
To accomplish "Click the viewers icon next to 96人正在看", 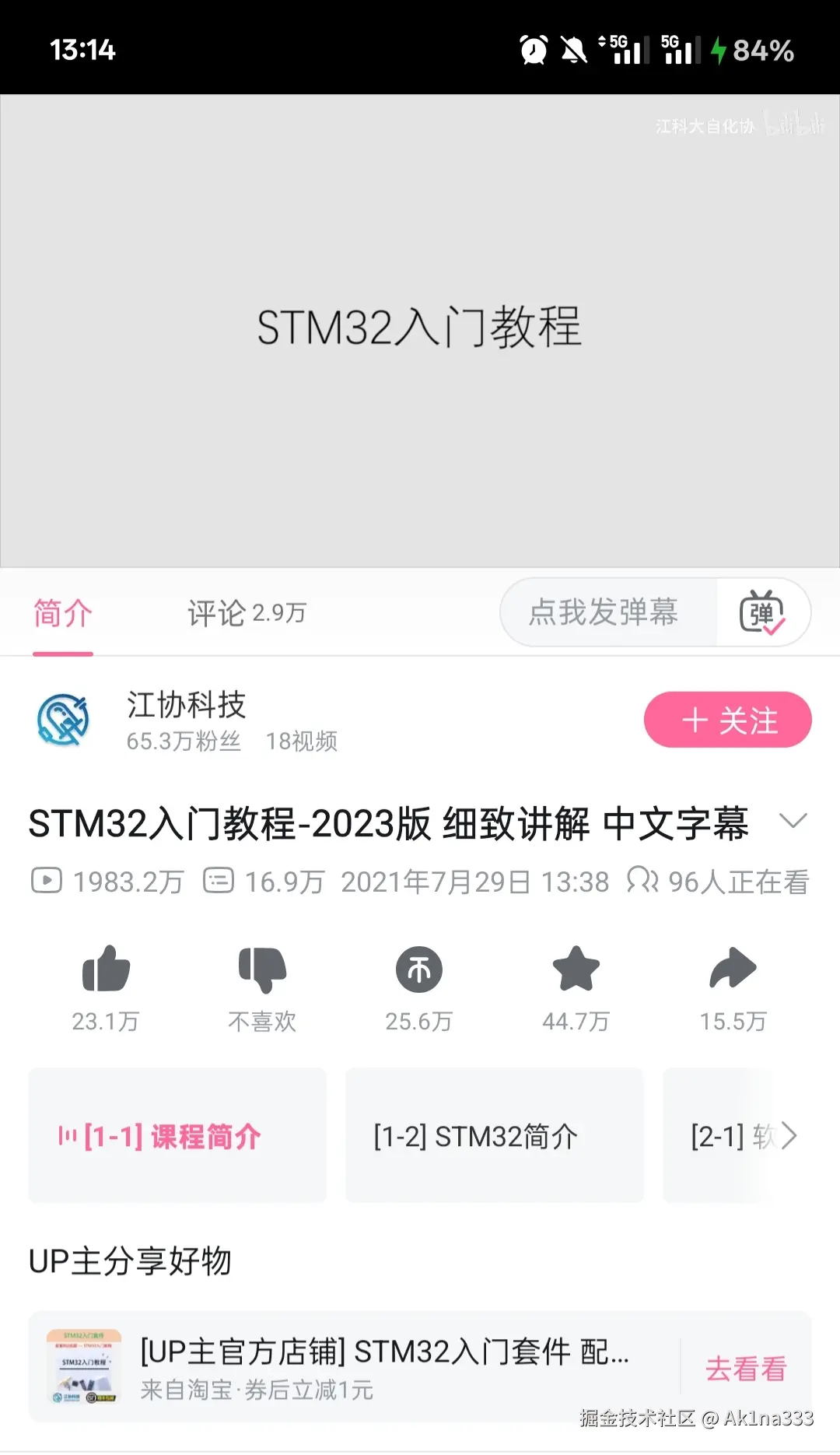I will click(x=642, y=881).
